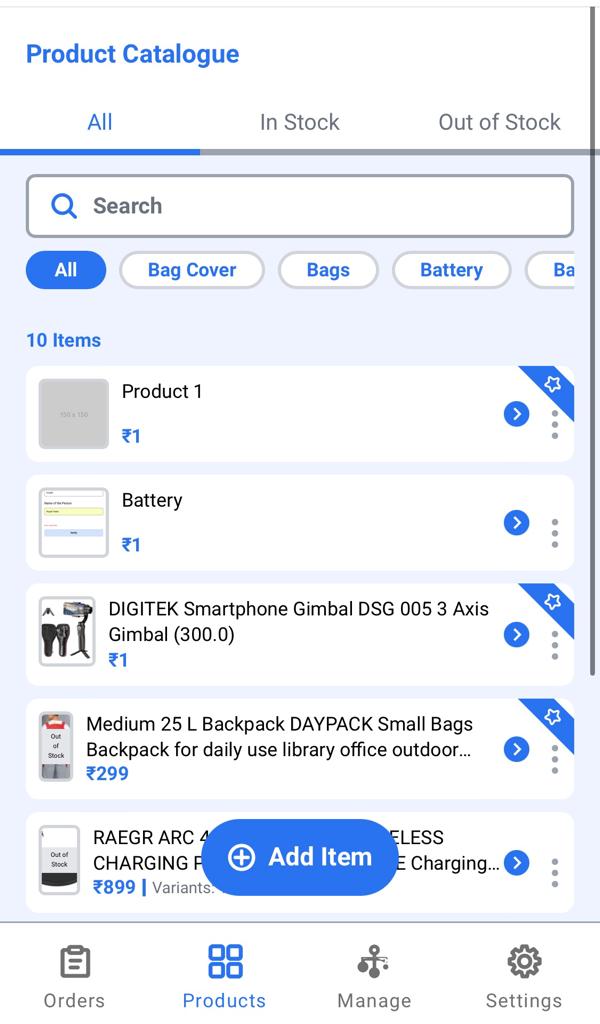Tap the Search field

pyautogui.click(x=300, y=206)
